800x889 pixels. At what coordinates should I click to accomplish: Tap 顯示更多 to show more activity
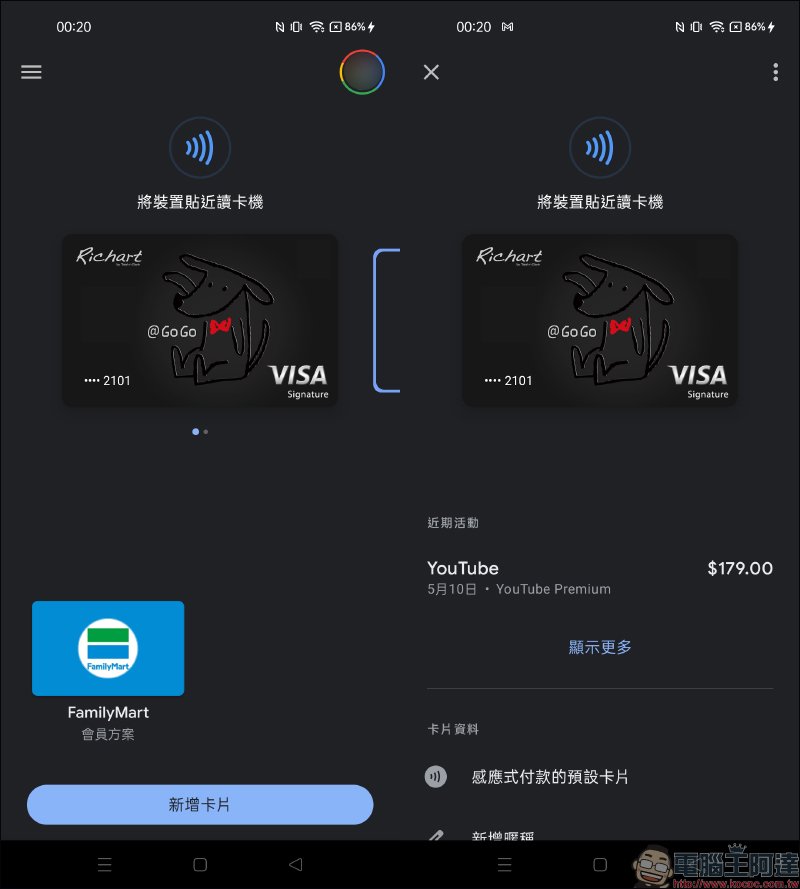(600, 647)
